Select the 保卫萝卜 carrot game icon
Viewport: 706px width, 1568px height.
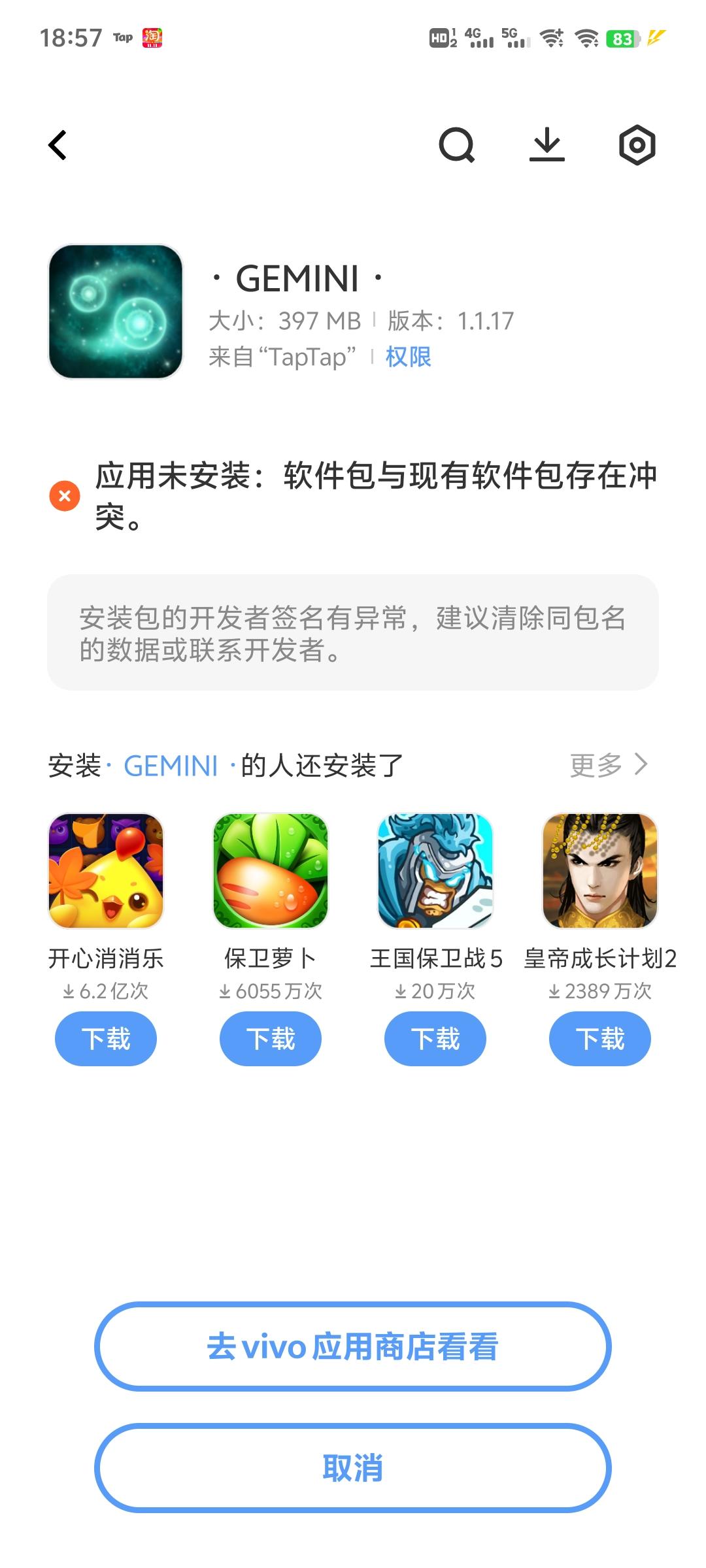pos(270,872)
